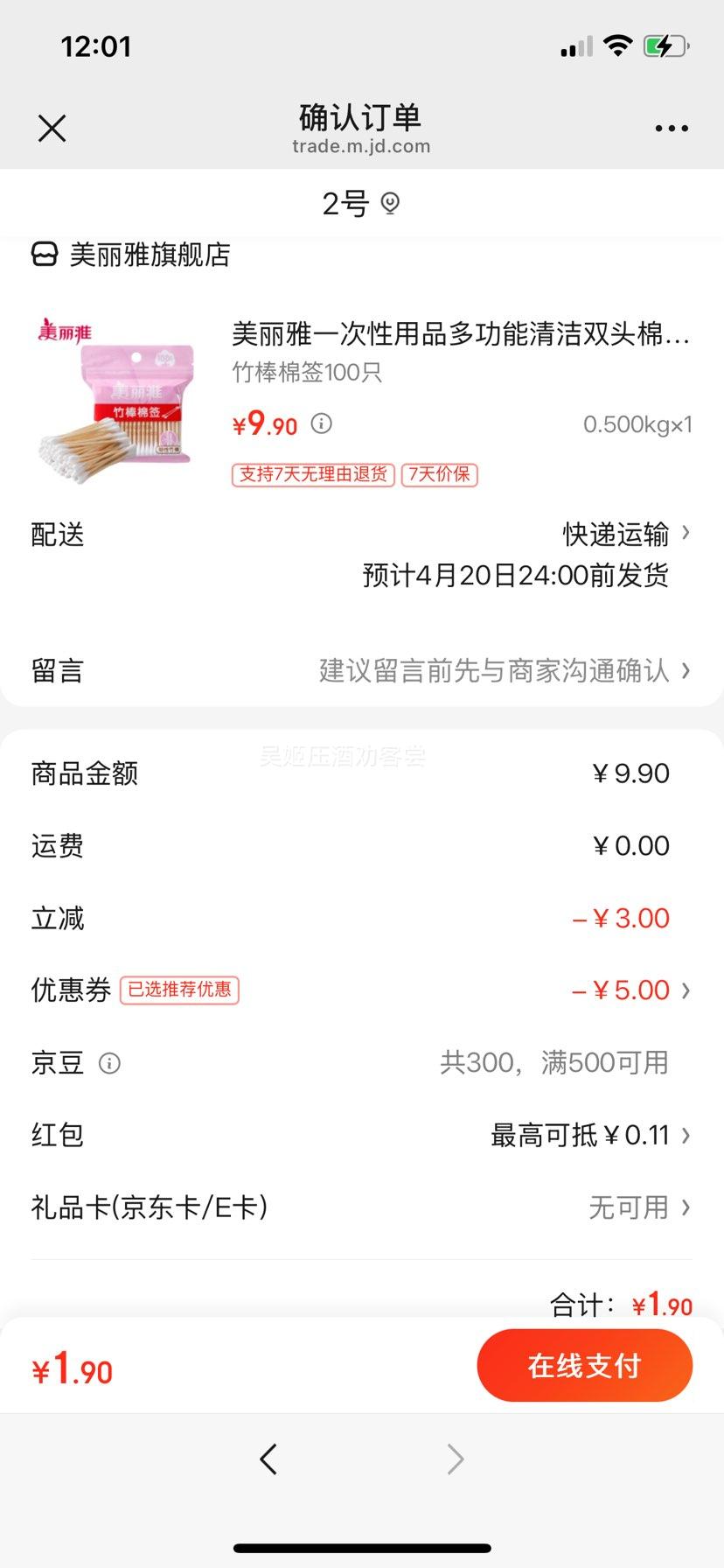Screen dimensions: 724x1568
Task: Open the 红包 red packet row
Action: coord(362,1135)
